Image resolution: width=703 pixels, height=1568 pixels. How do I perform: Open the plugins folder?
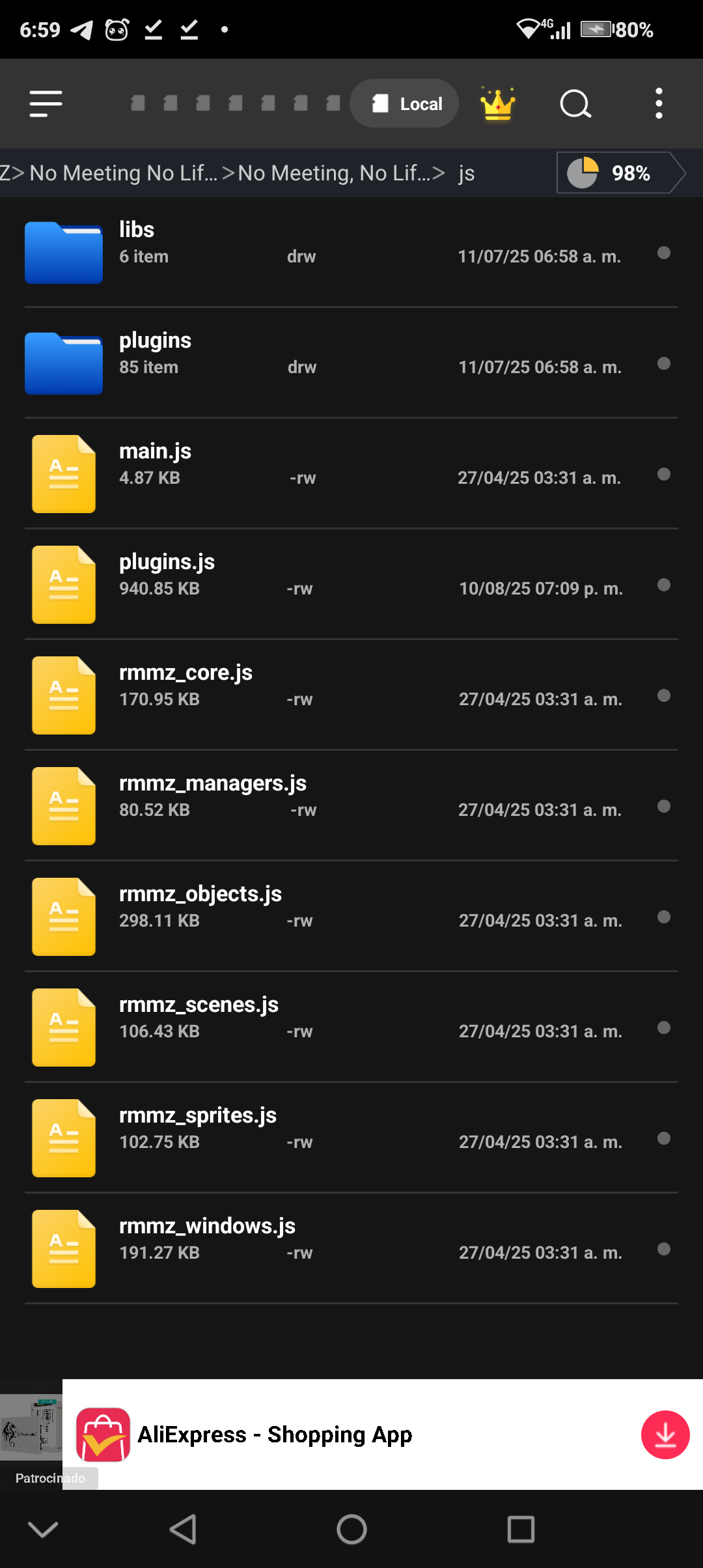coord(260,363)
